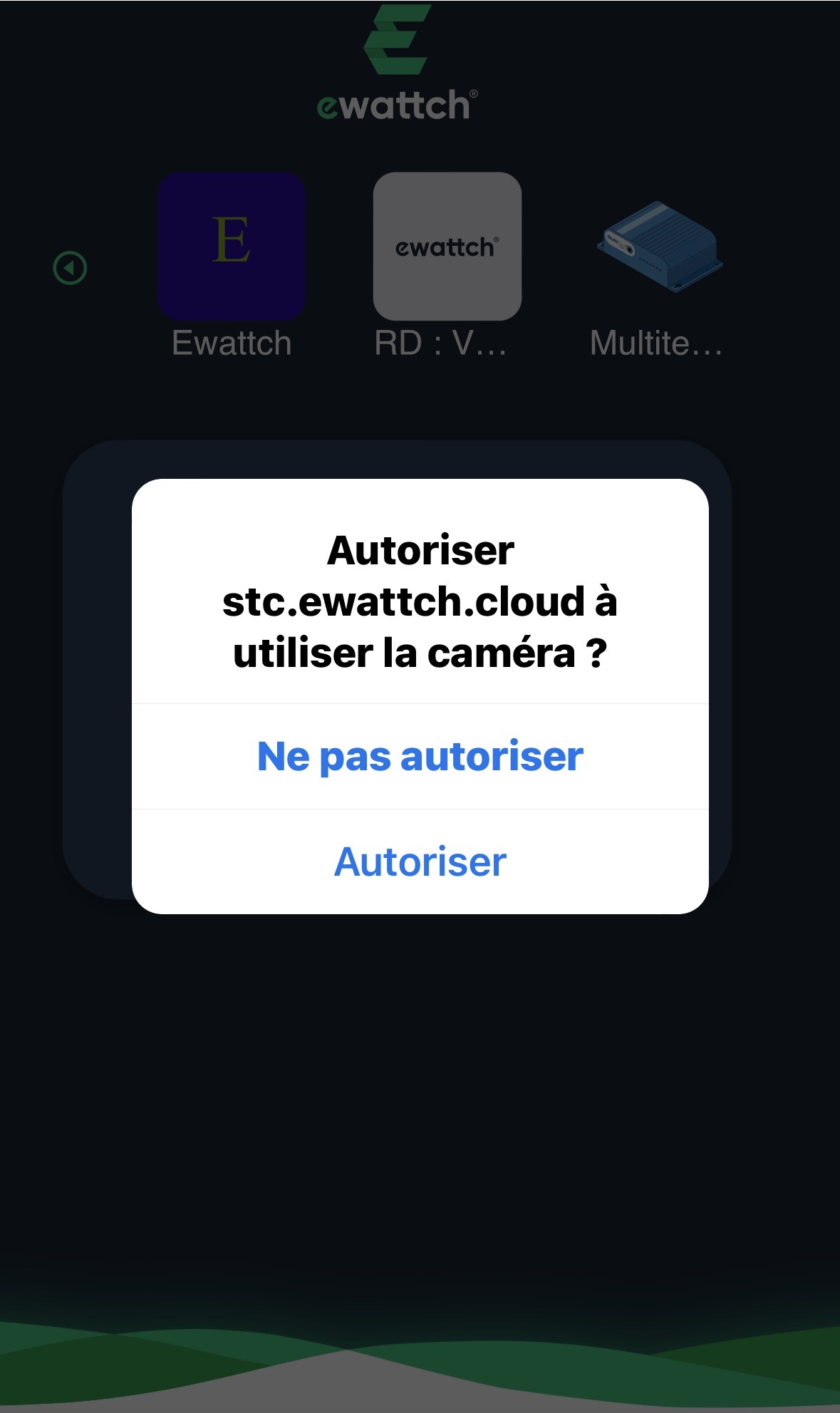Open the Ewattch tile with the E logo
Image resolution: width=840 pixels, height=1413 pixels.
pos(232,246)
